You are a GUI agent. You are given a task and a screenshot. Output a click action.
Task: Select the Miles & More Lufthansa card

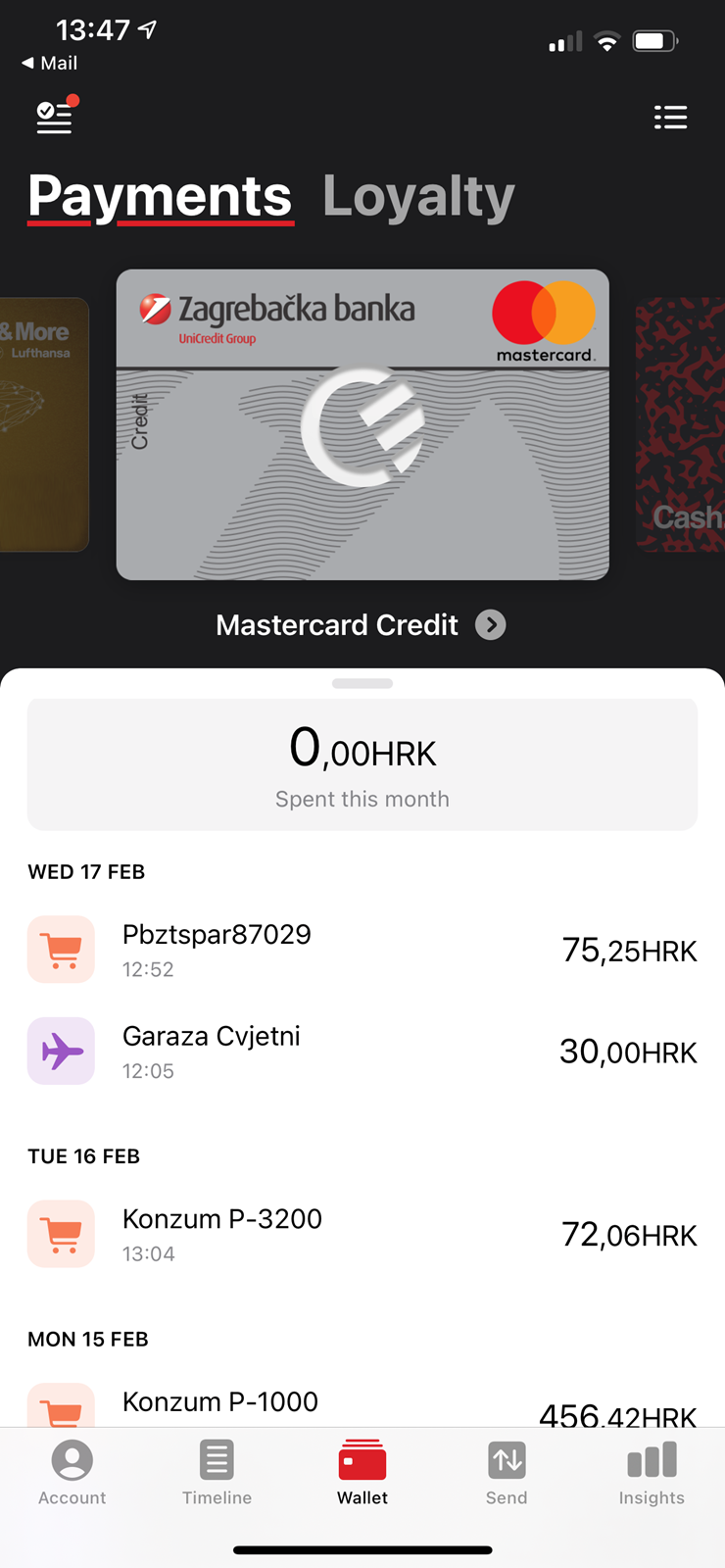43,424
